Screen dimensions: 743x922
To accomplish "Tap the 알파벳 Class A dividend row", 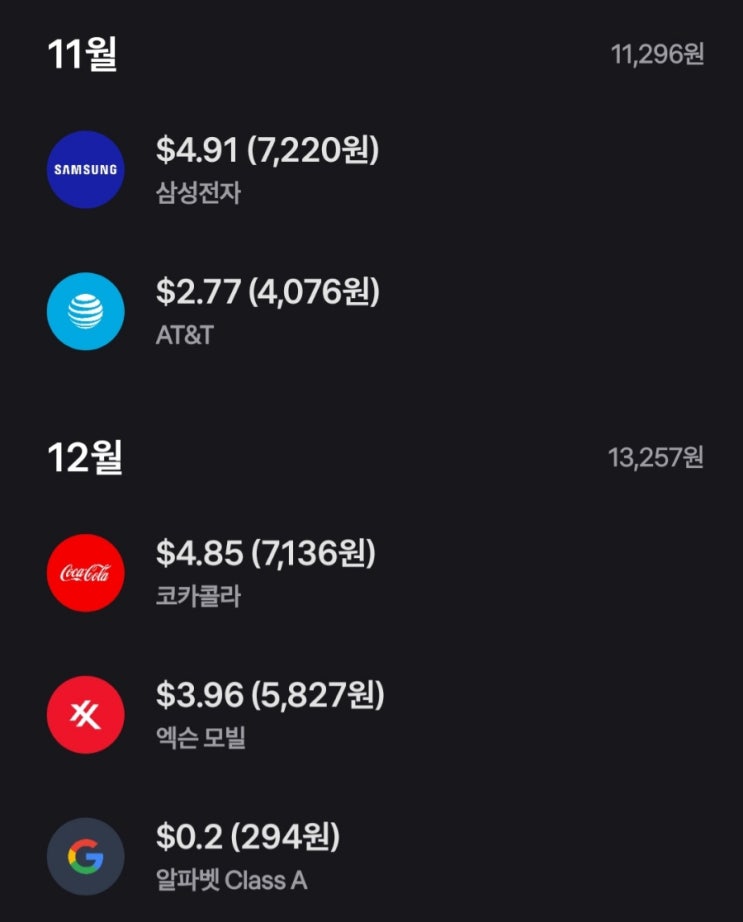I will [247, 856].
